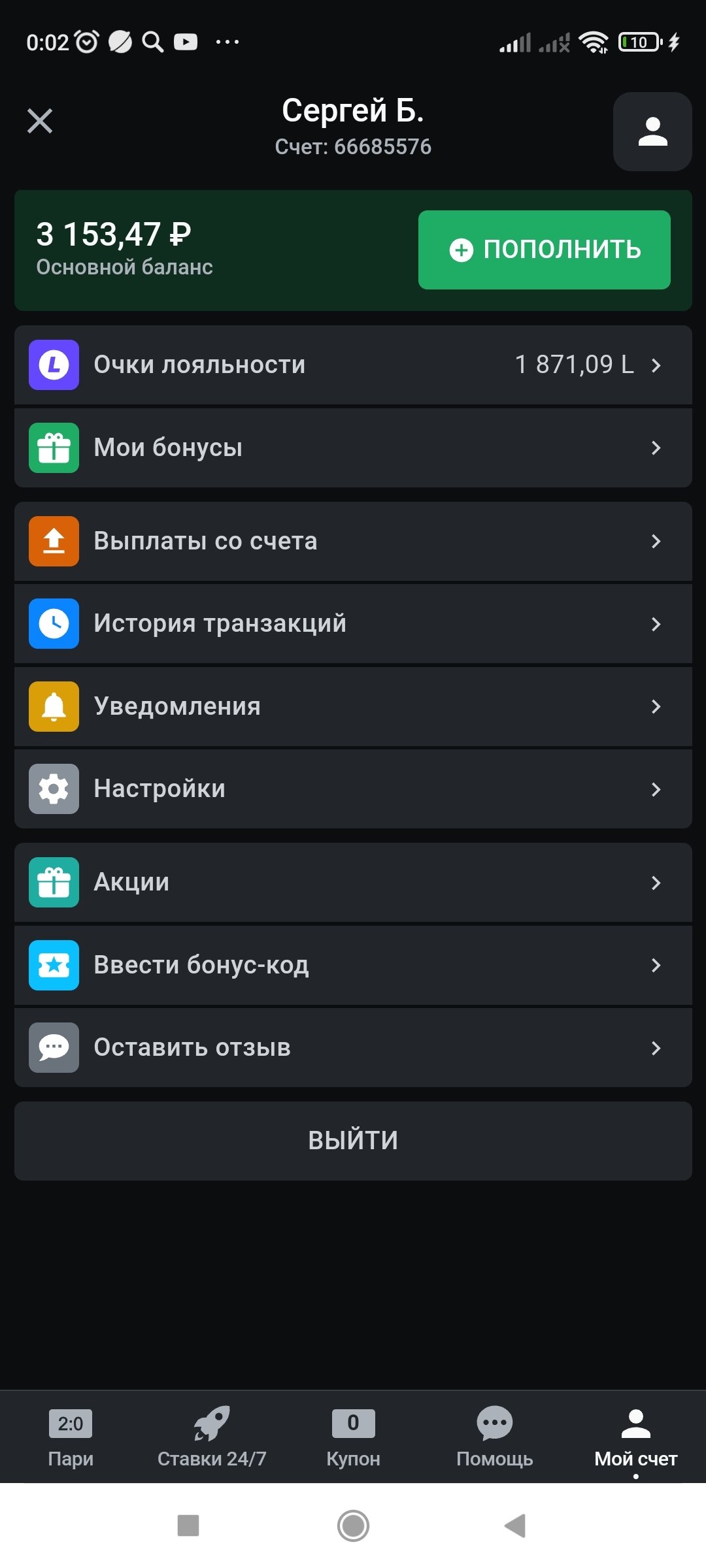
Task: Open Уведомления notifications
Action: coord(353,706)
